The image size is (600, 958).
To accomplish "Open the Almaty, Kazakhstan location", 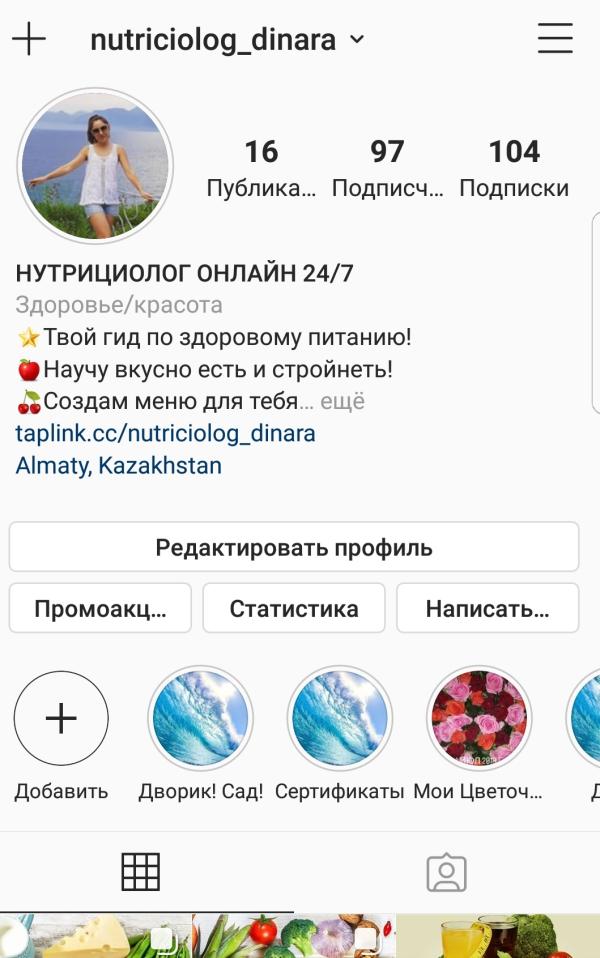I will click(119, 466).
